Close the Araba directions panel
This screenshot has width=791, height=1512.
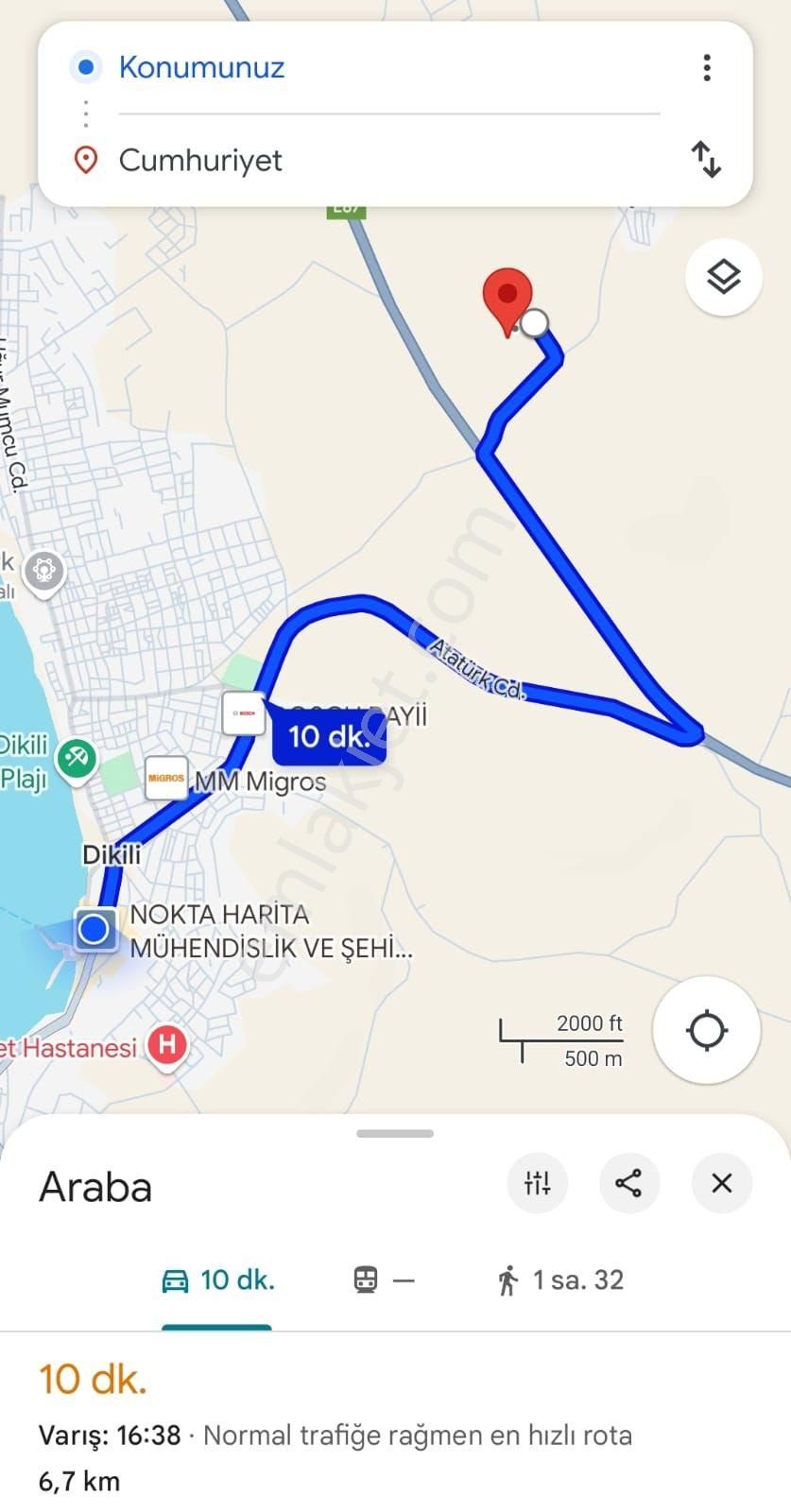(x=721, y=1183)
